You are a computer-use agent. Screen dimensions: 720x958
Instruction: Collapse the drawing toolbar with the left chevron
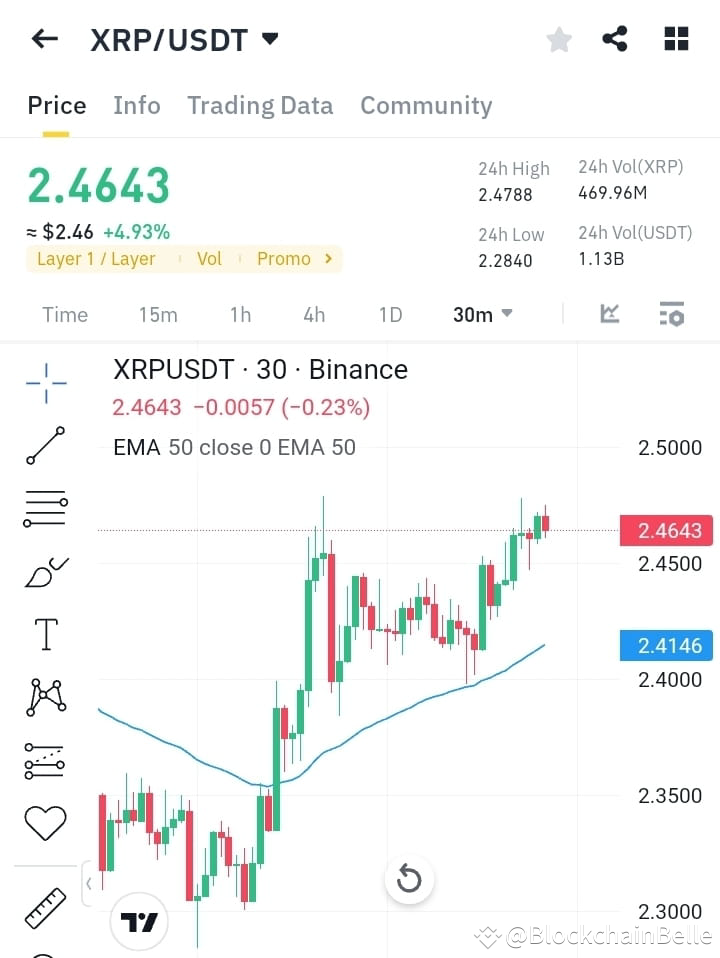coord(90,884)
